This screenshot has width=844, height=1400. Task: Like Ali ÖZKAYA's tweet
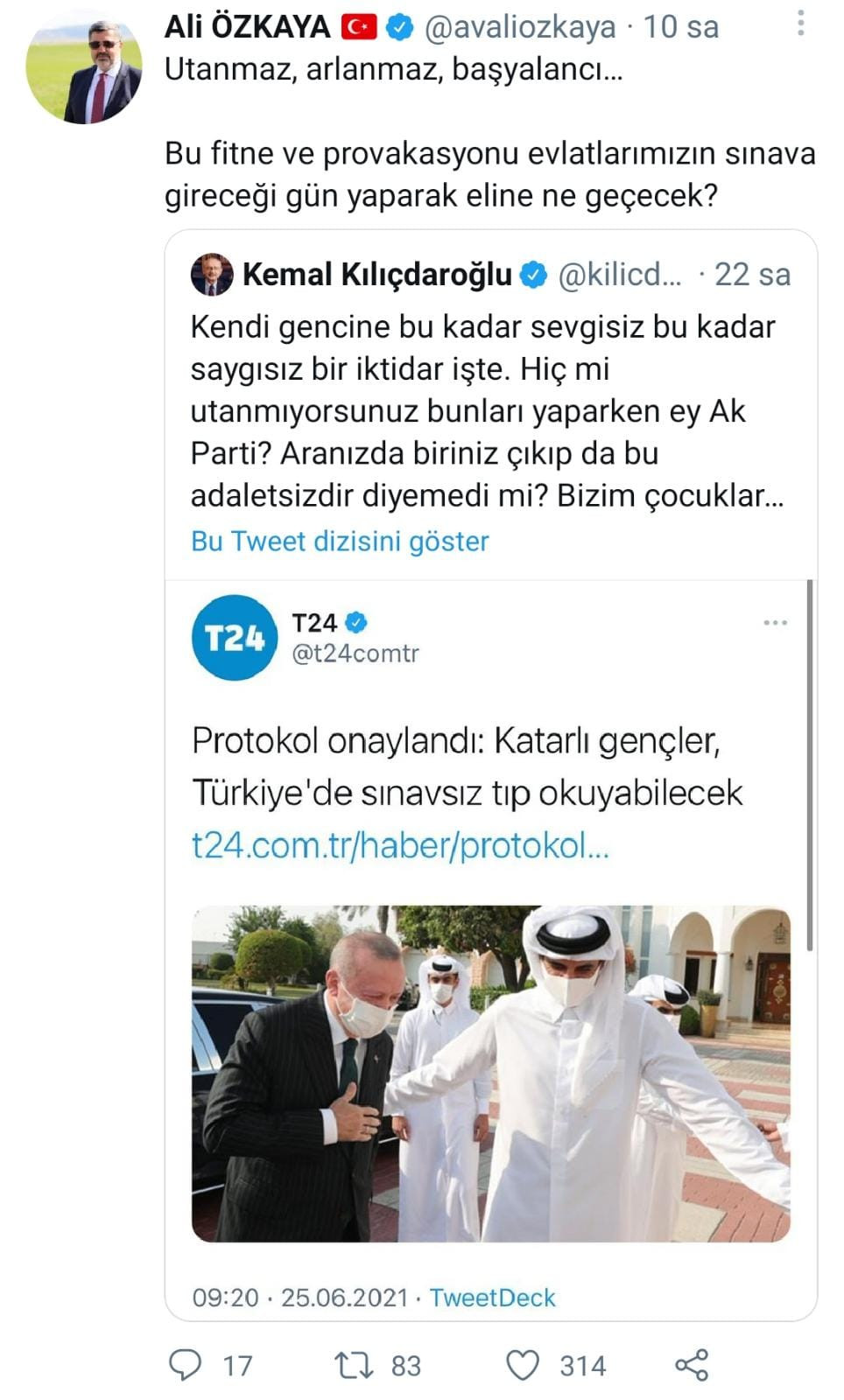point(524,1365)
